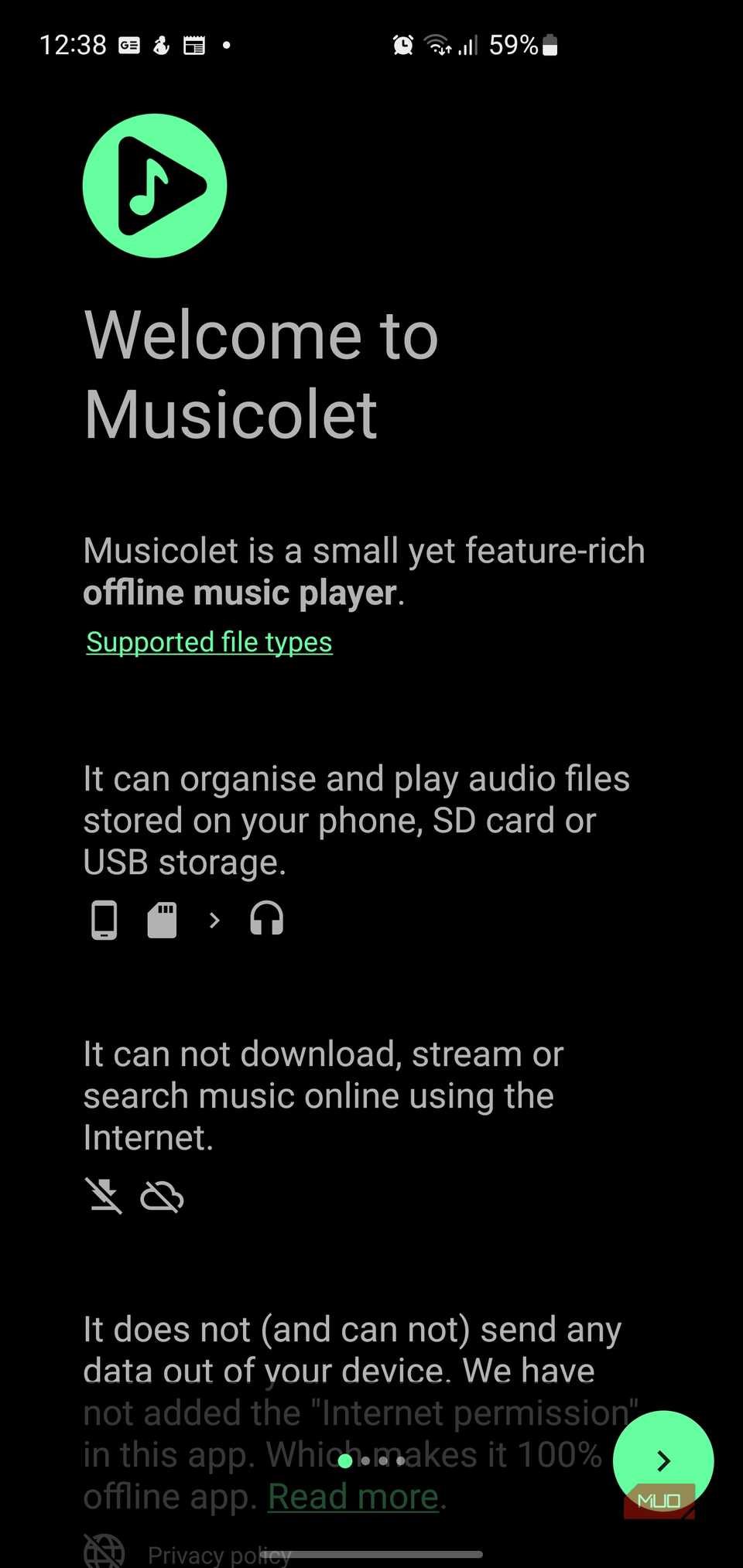
Task: Tap the second onboarding page dot
Action: coord(365,1460)
